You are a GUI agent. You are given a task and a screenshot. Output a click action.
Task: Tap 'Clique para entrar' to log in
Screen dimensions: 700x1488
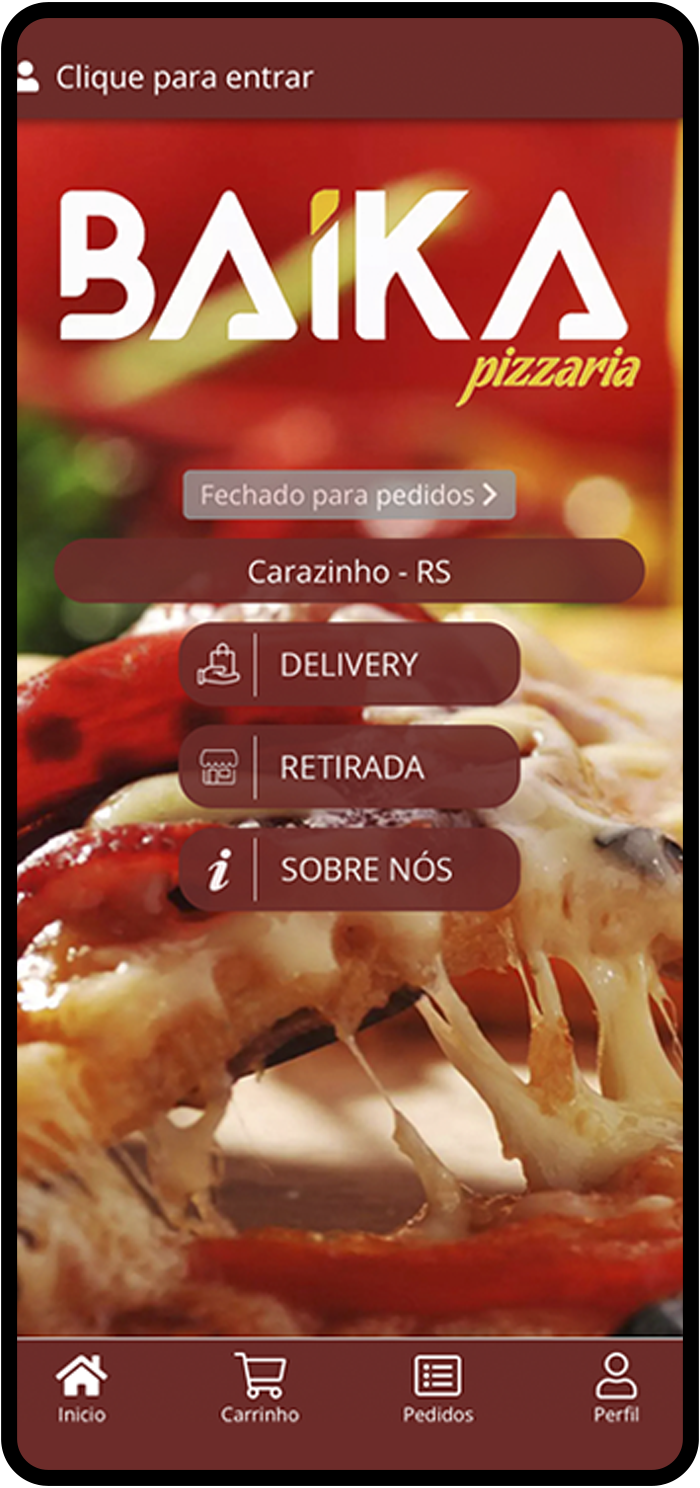pos(167,77)
